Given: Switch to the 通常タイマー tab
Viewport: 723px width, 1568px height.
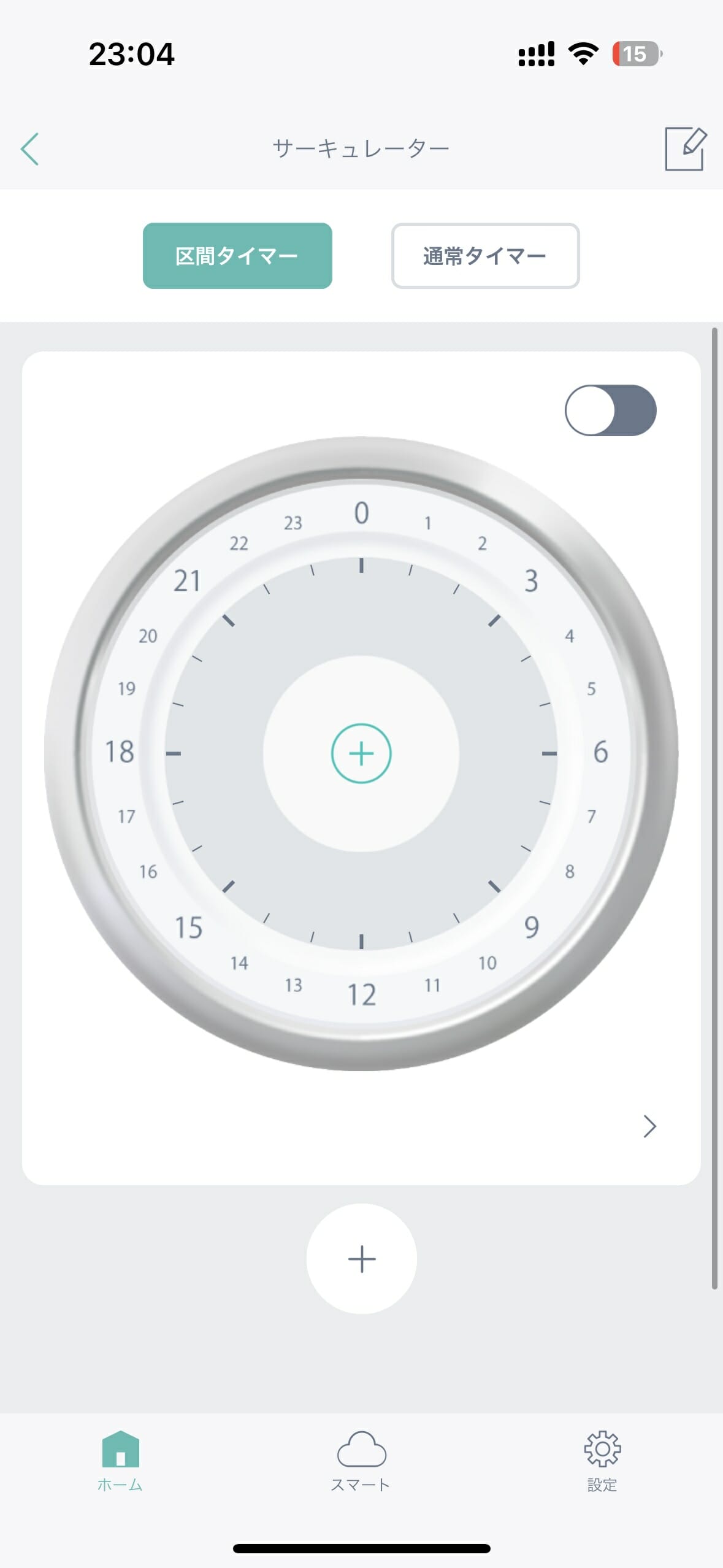Looking at the screenshot, I should coord(485,256).
